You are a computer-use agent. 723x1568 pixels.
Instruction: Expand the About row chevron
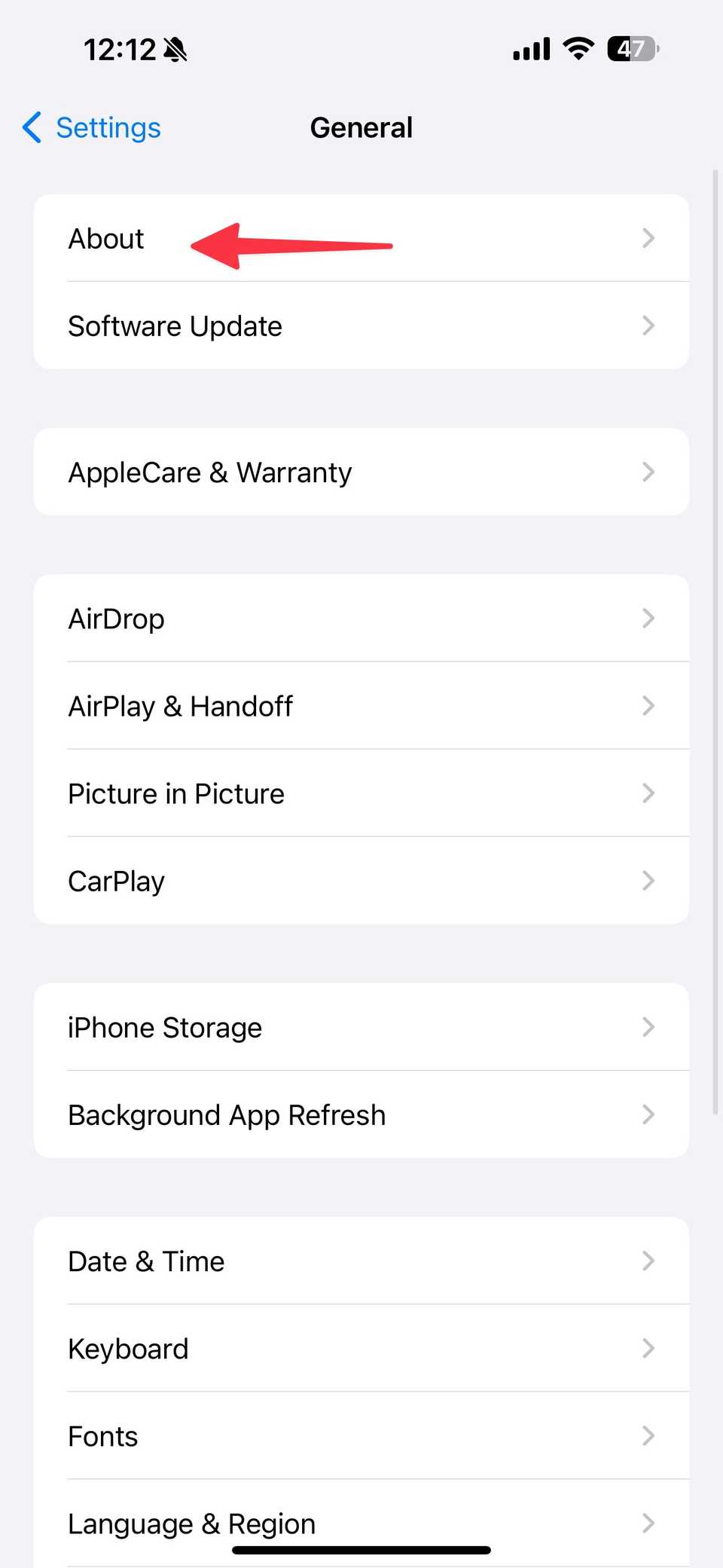tap(648, 238)
